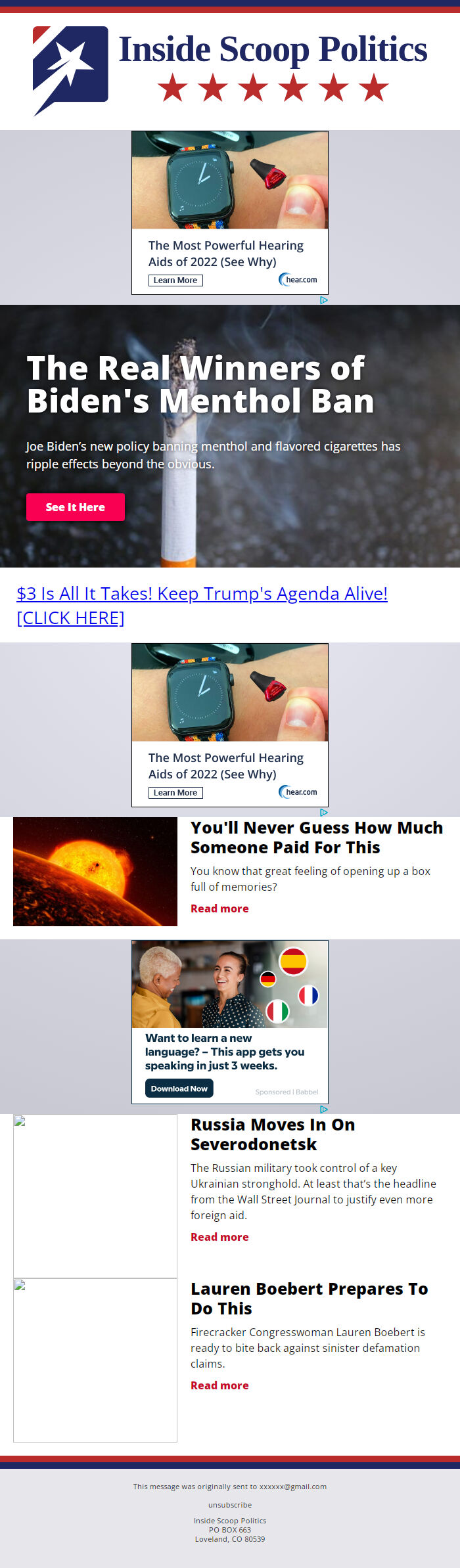This screenshot has height=1568, width=460.
Task: Tap Learn More in the second hearing aids ad
Action: [x=175, y=793]
